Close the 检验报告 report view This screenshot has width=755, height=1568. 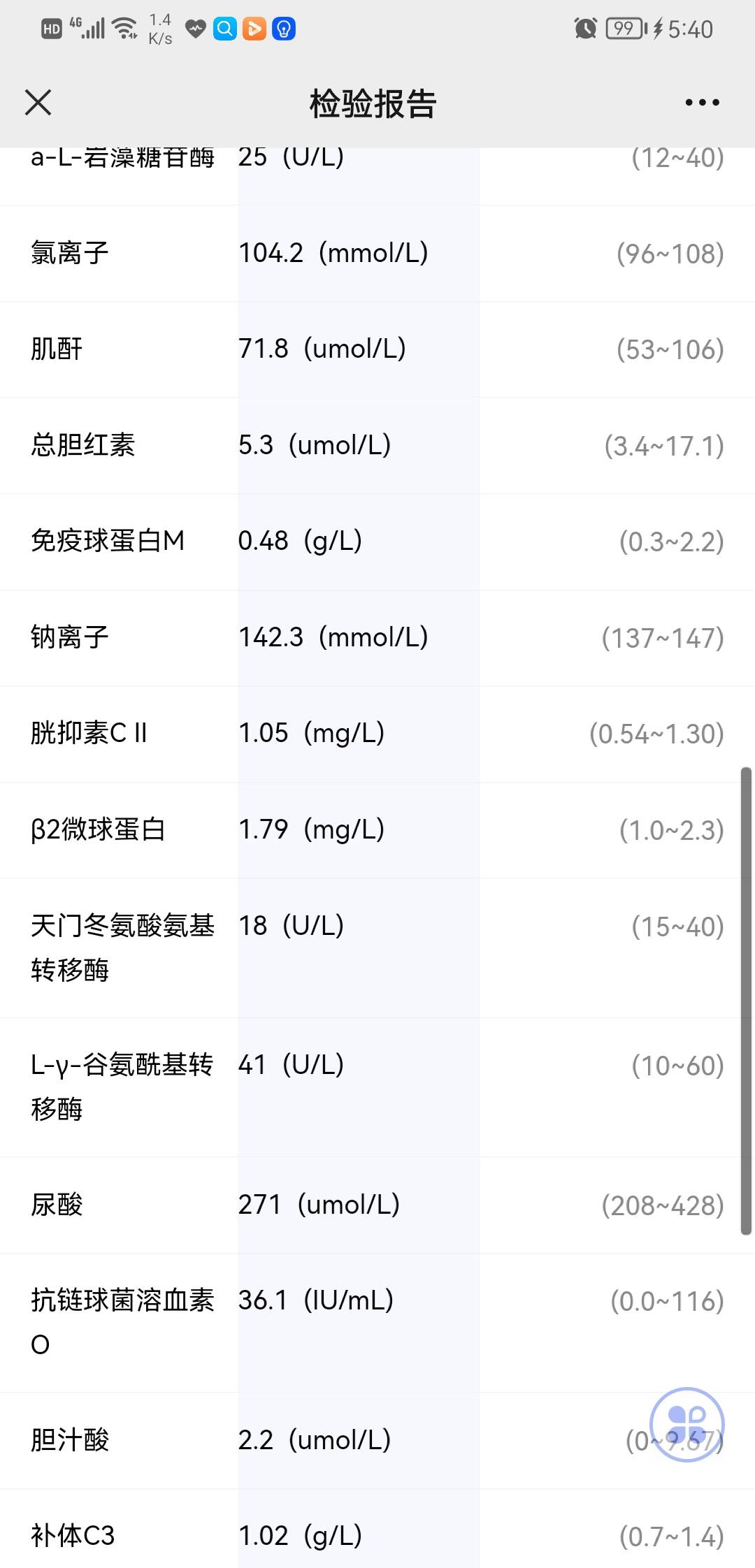[x=38, y=102]
